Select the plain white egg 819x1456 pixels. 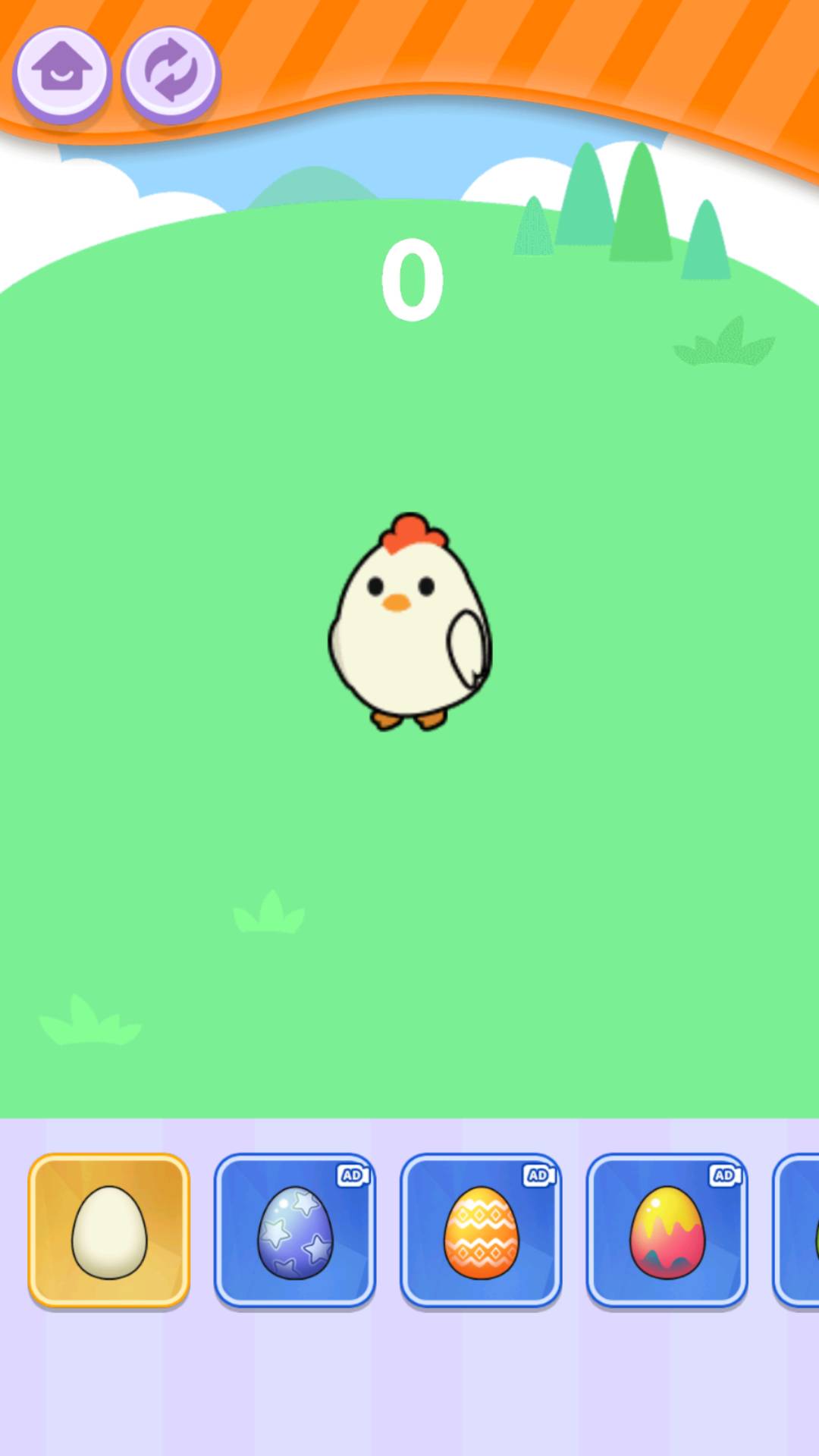tap(109, 1232)
